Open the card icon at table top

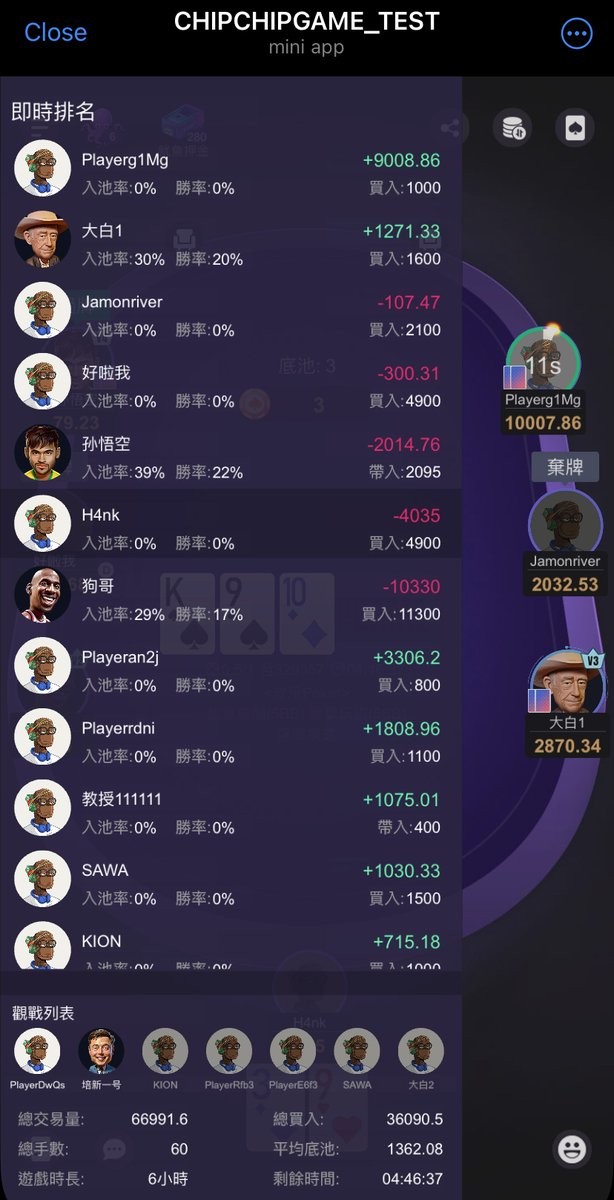575,129
